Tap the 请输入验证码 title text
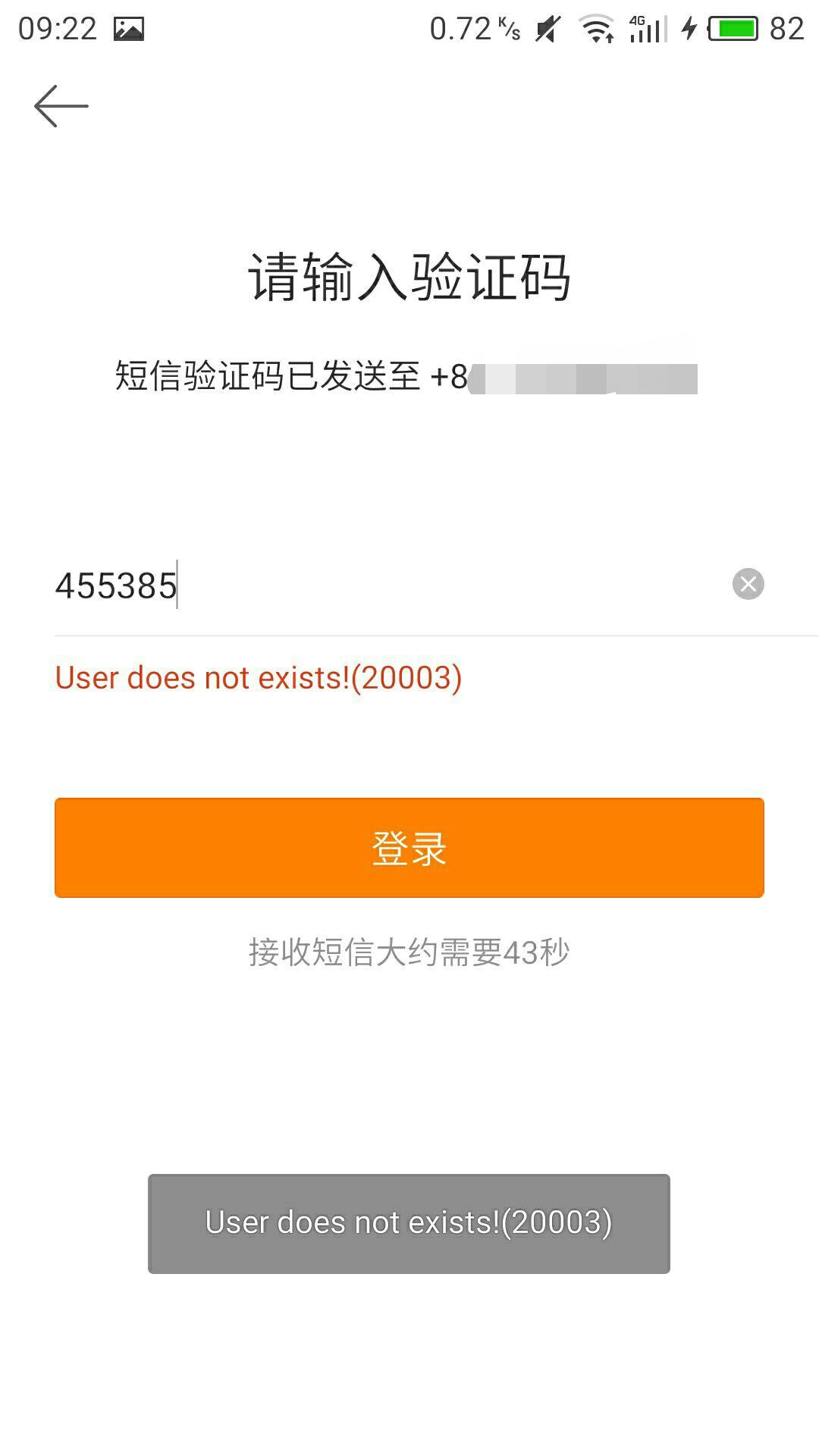This screenshot has width=819, height=1456. click(x=409, y=277)
